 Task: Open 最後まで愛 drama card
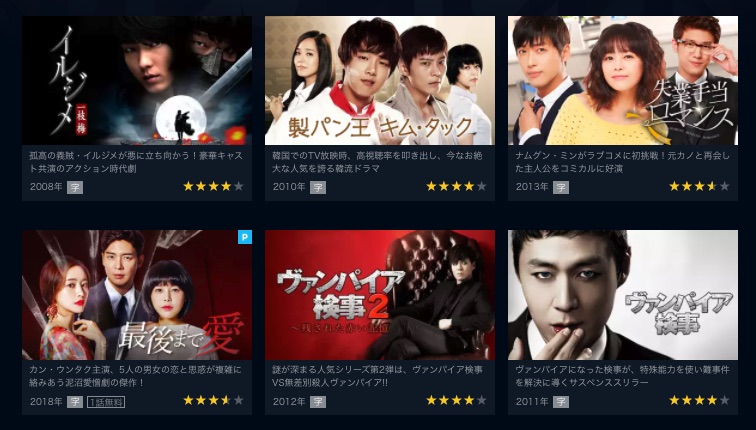coord(136,295)
